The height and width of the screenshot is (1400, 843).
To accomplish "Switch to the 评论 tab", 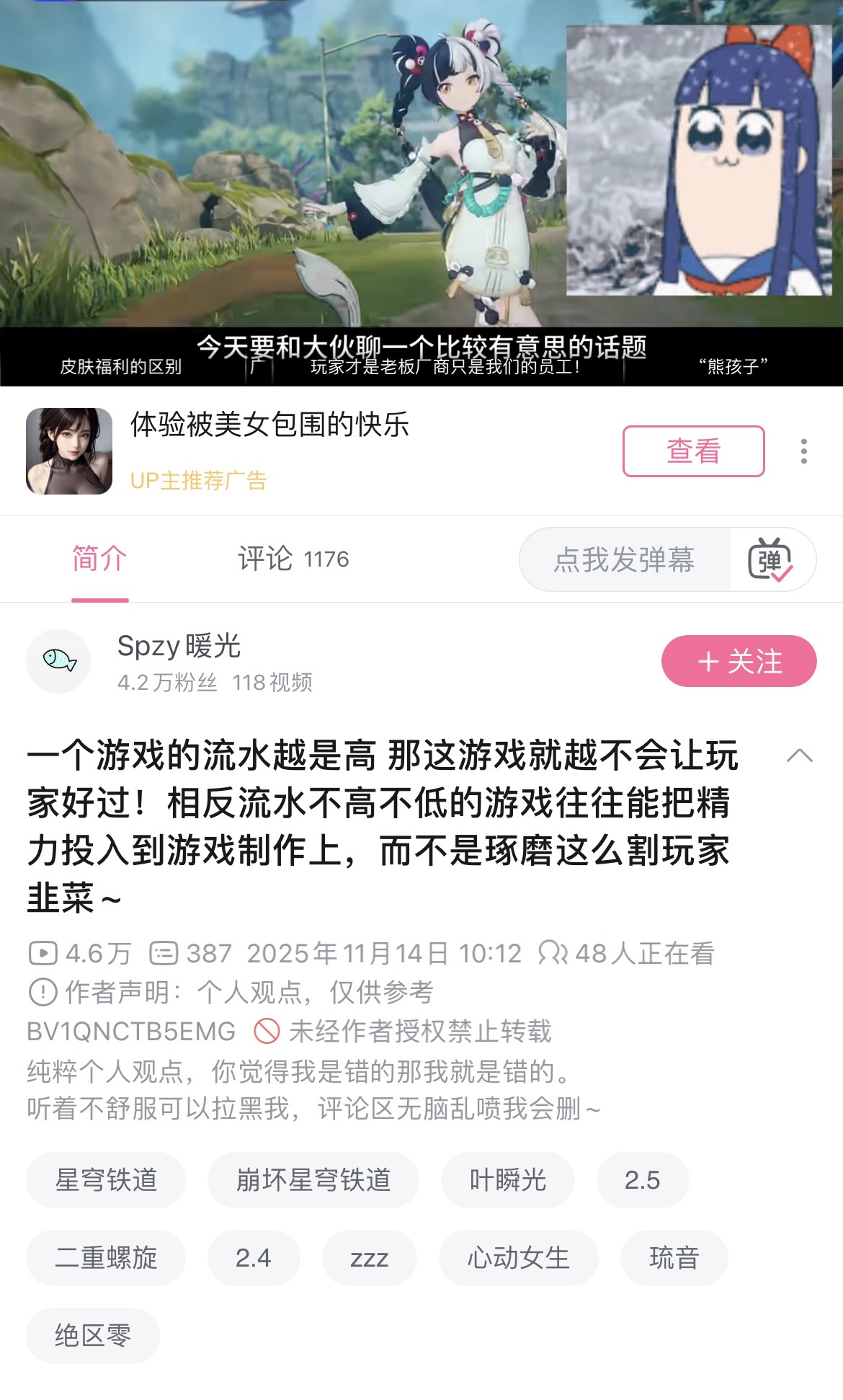I will click(x=293, y=559).
